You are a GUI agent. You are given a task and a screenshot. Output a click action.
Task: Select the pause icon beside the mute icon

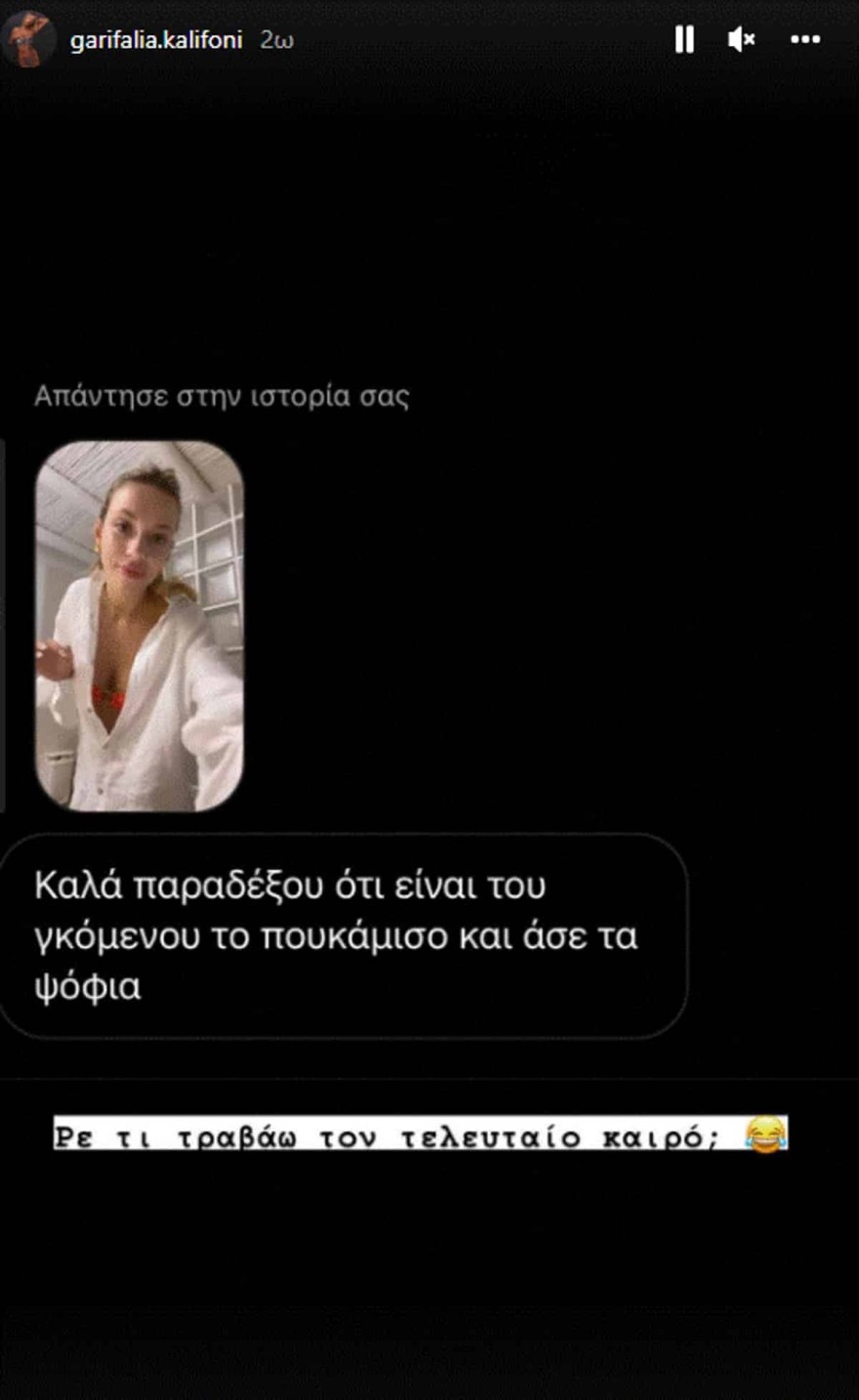pyautogui.click(x=684, y=39)
